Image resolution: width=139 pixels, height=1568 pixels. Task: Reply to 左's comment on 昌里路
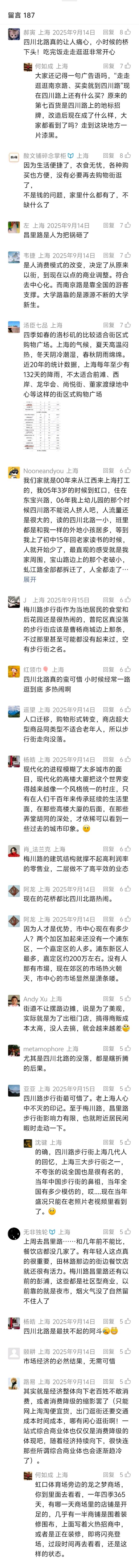pos(108,225)
